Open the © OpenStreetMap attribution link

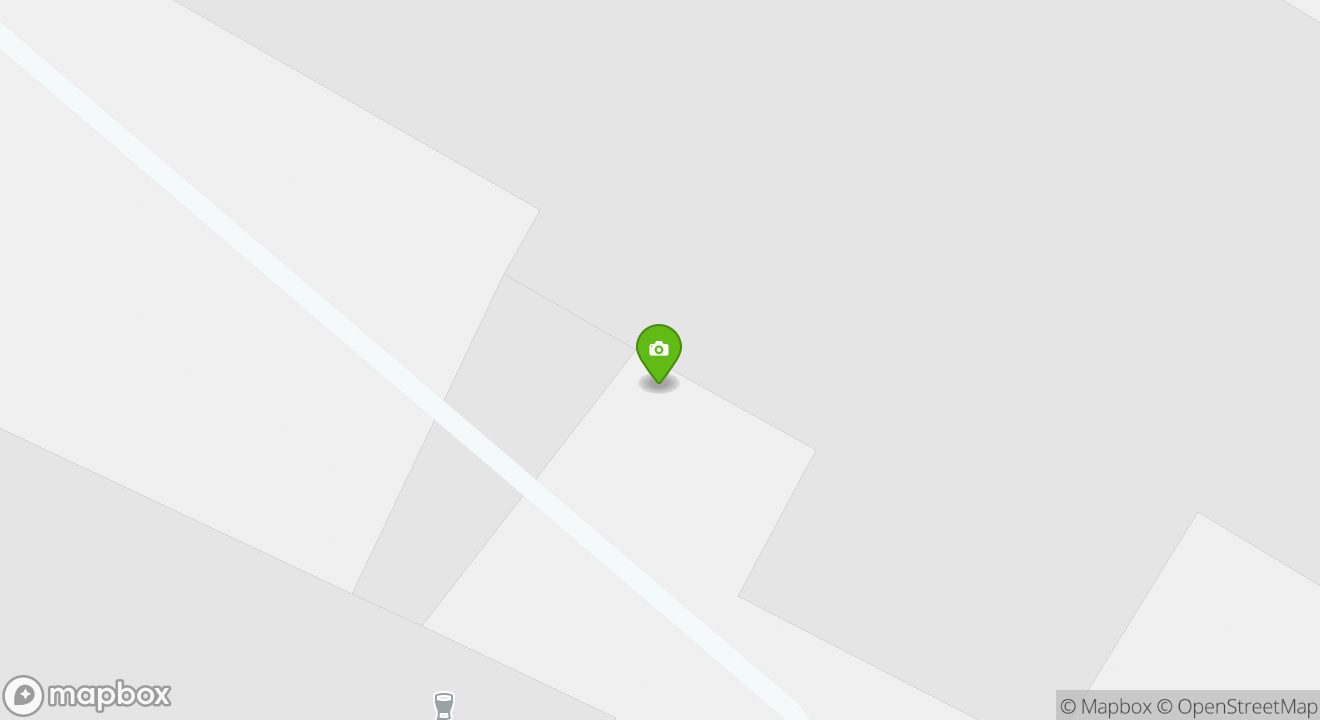click(1237, 706)
